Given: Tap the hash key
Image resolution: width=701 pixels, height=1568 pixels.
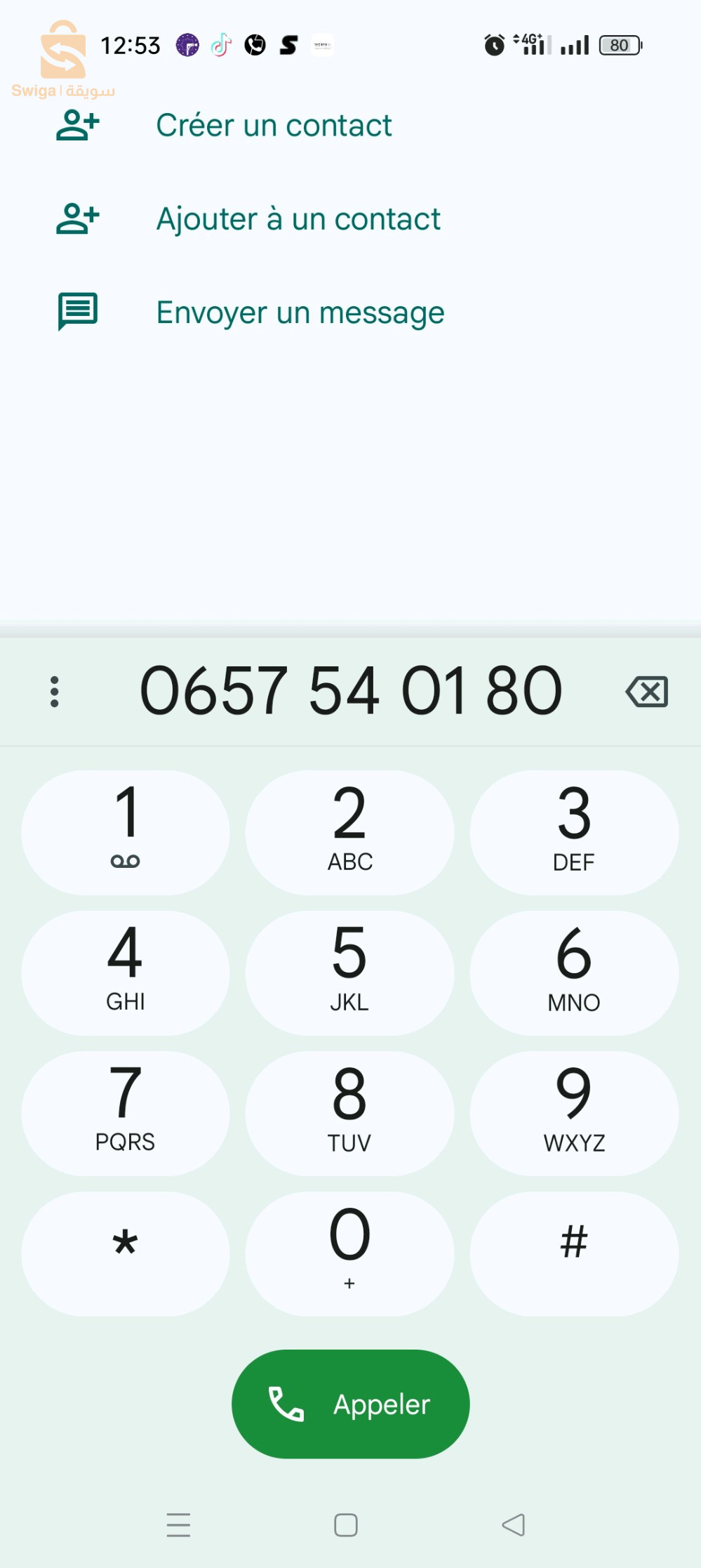Looking at the screenshot, I should click(574, 1253).
